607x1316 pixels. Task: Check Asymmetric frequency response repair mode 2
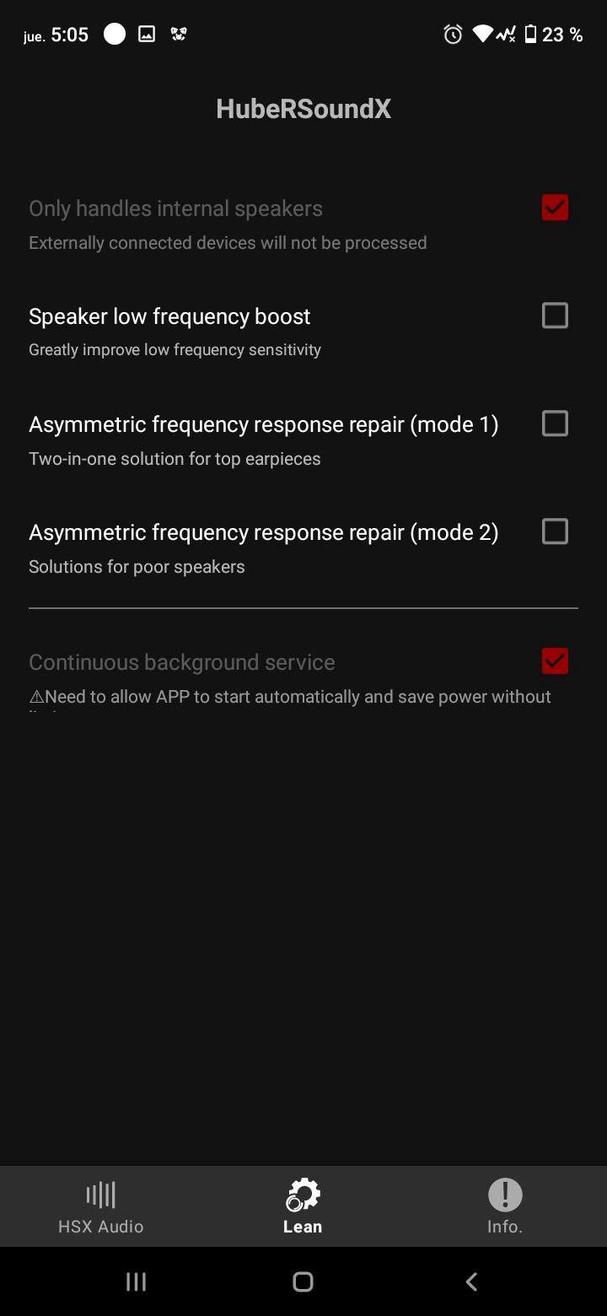[x=554, y=531]
